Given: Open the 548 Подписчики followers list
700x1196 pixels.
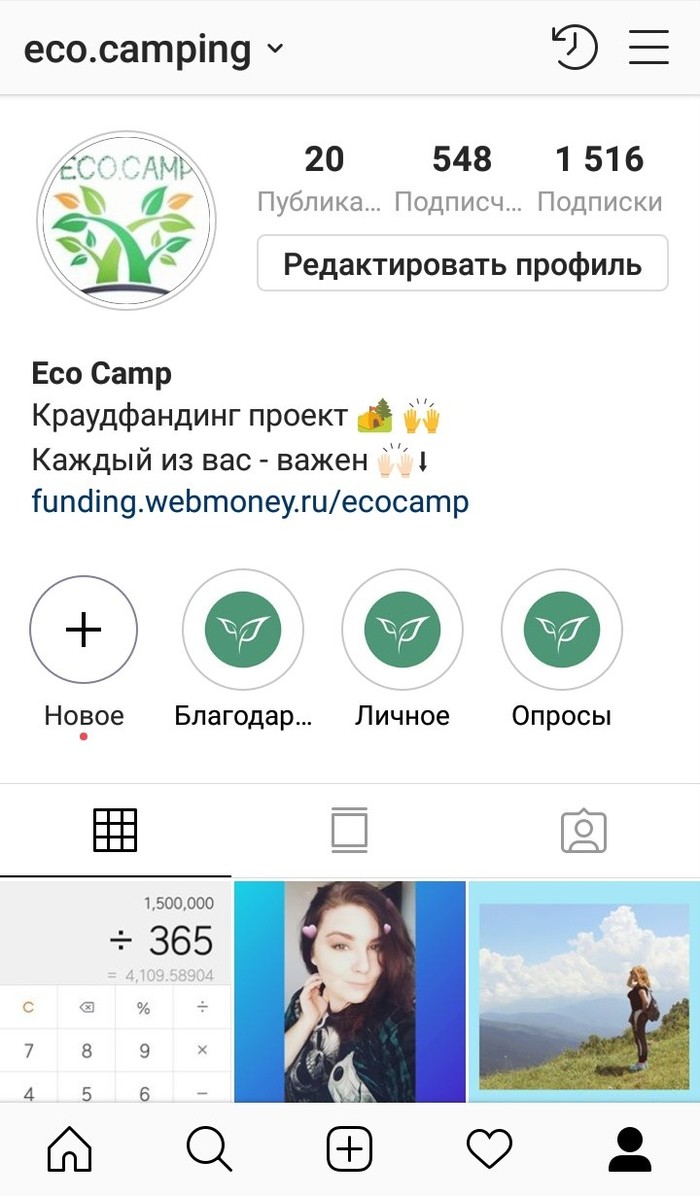Looking at the screenshot, I should pos(460,178).
